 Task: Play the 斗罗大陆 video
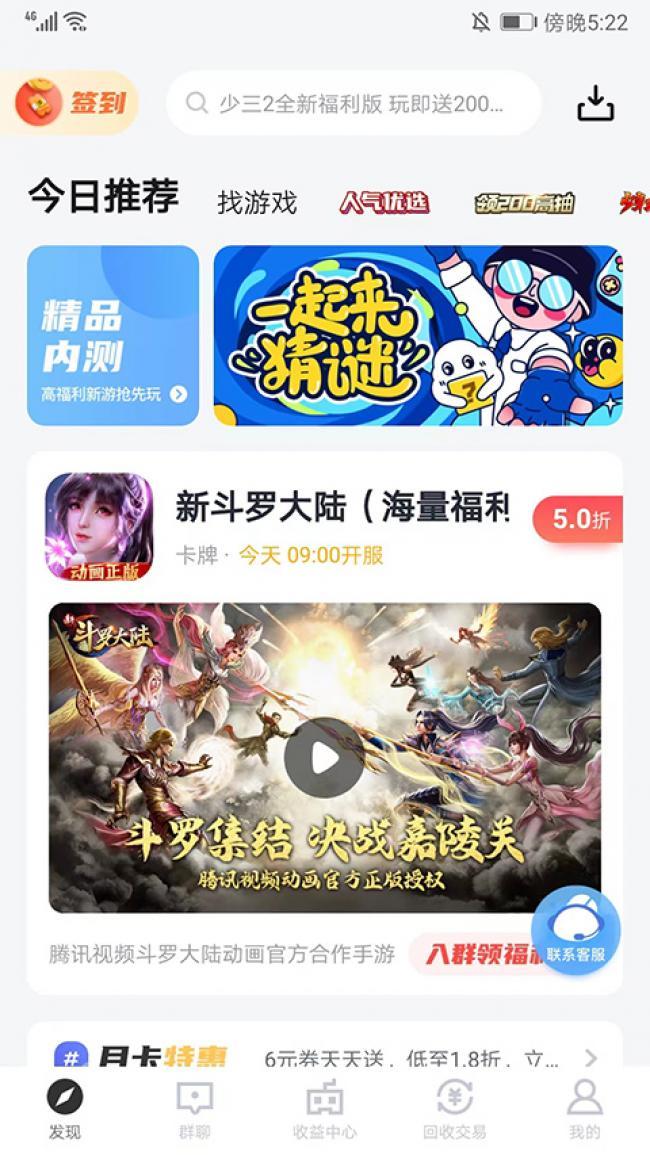pos(324,757)
